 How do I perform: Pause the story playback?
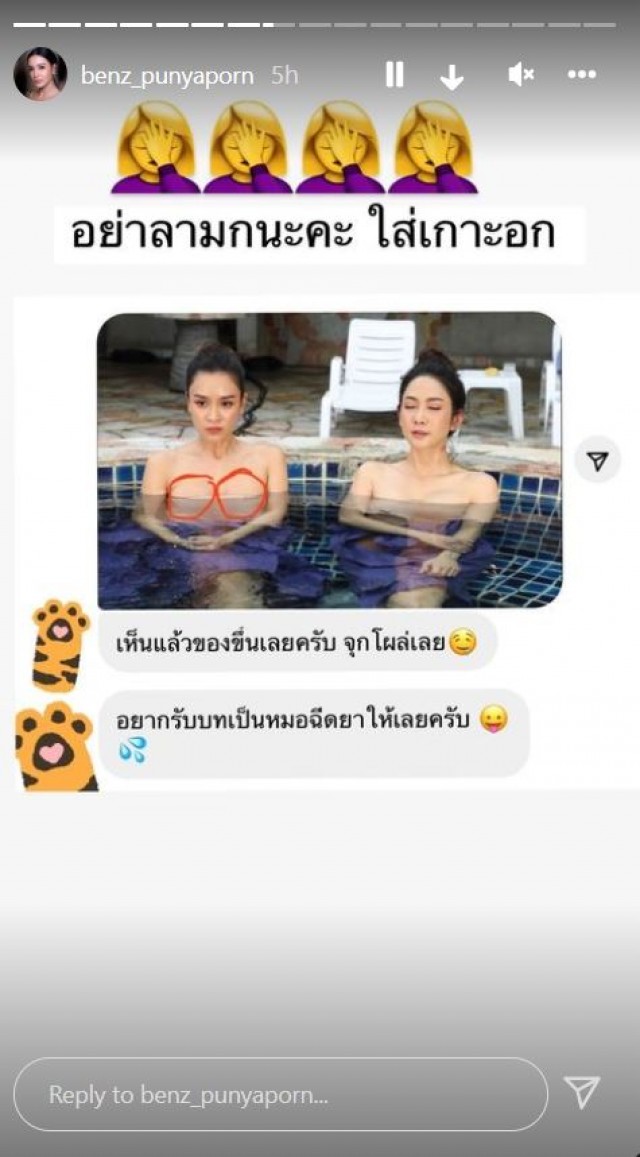pyautogui.click(x=394, y=75)
